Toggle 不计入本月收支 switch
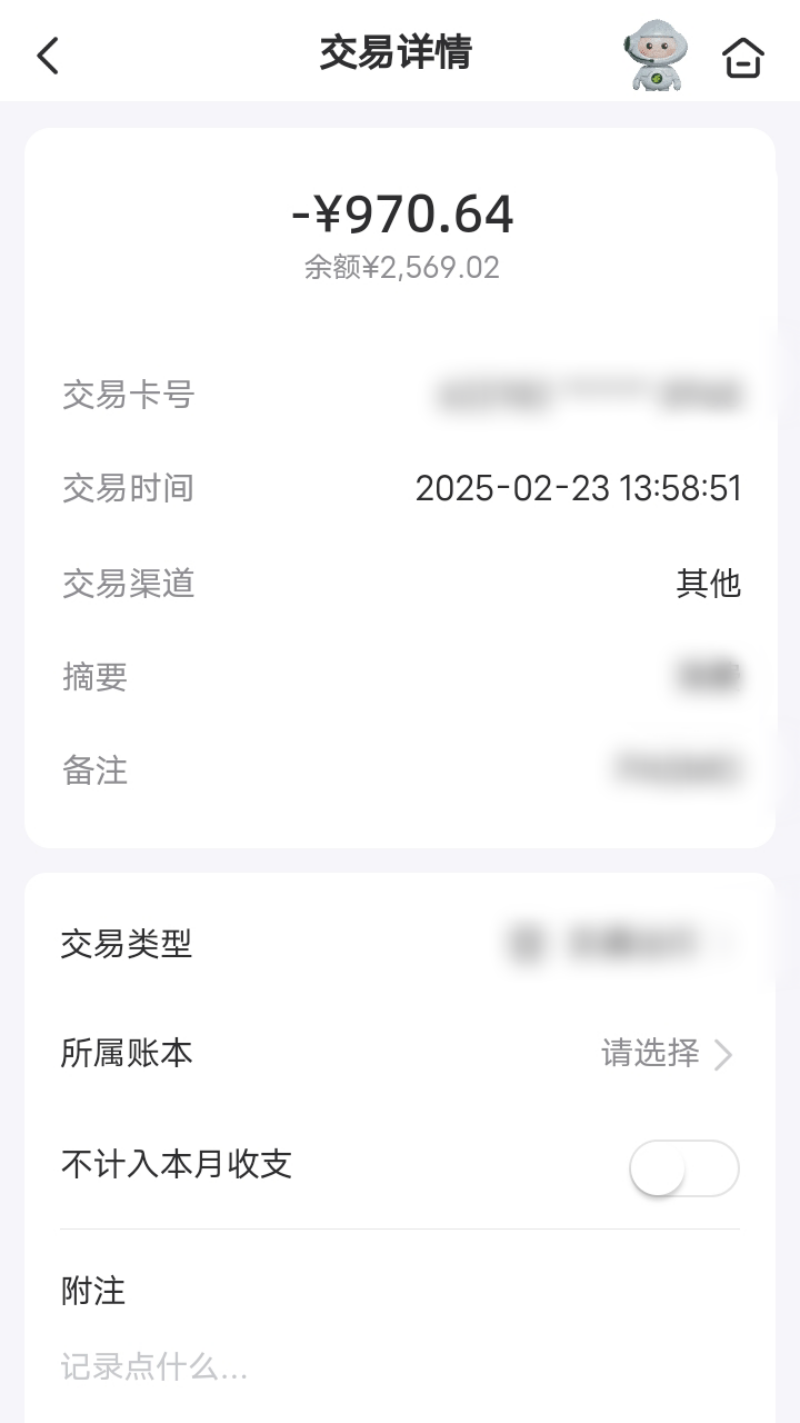 pyautogui.click(x=684, y=1167)
